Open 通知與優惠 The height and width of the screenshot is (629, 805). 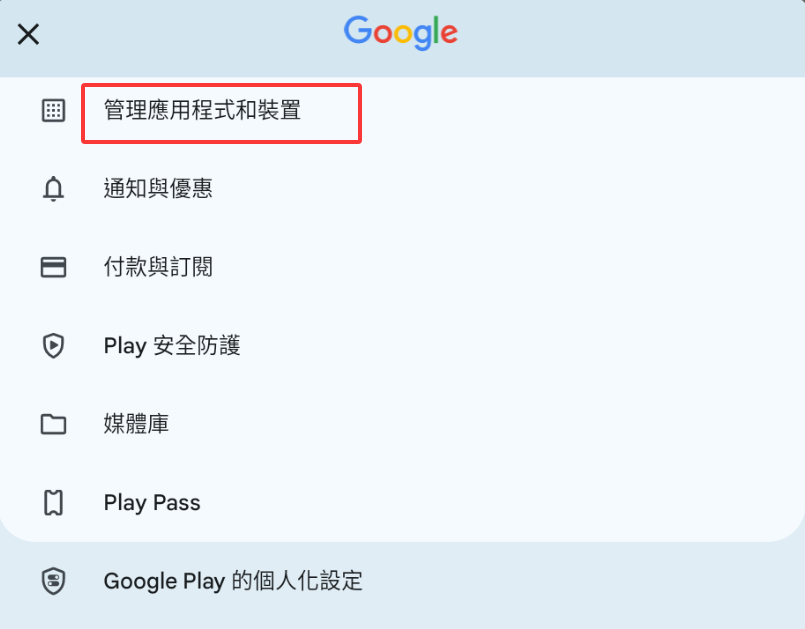coord(158,189)
